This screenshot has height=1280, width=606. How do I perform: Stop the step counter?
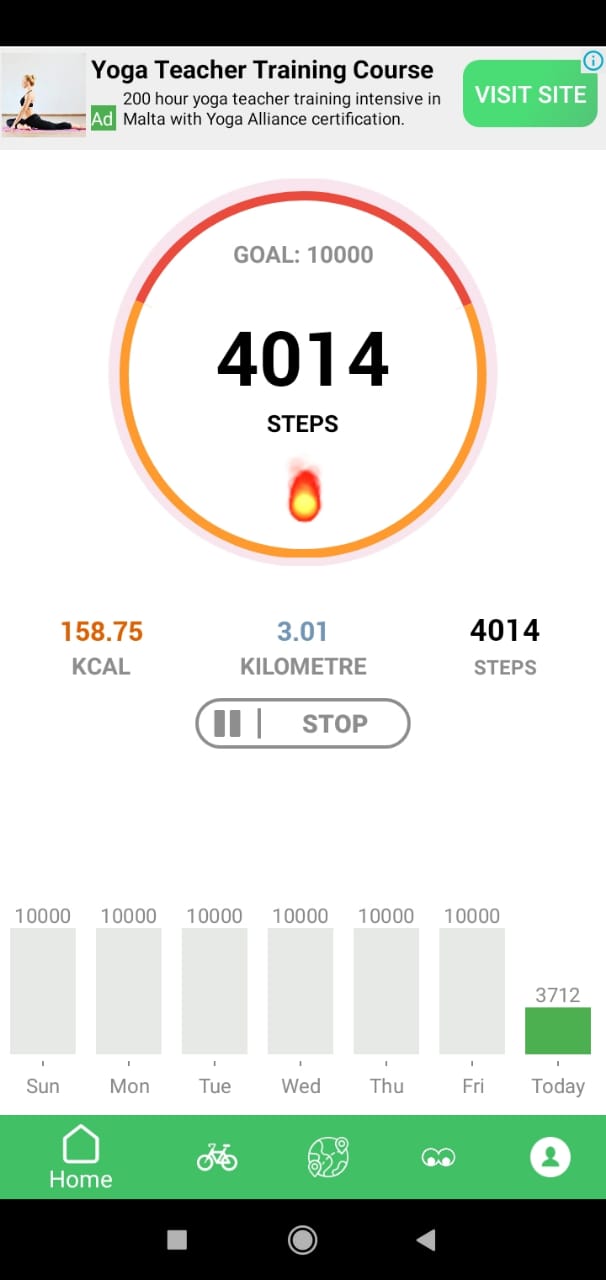tap(335, 724)
